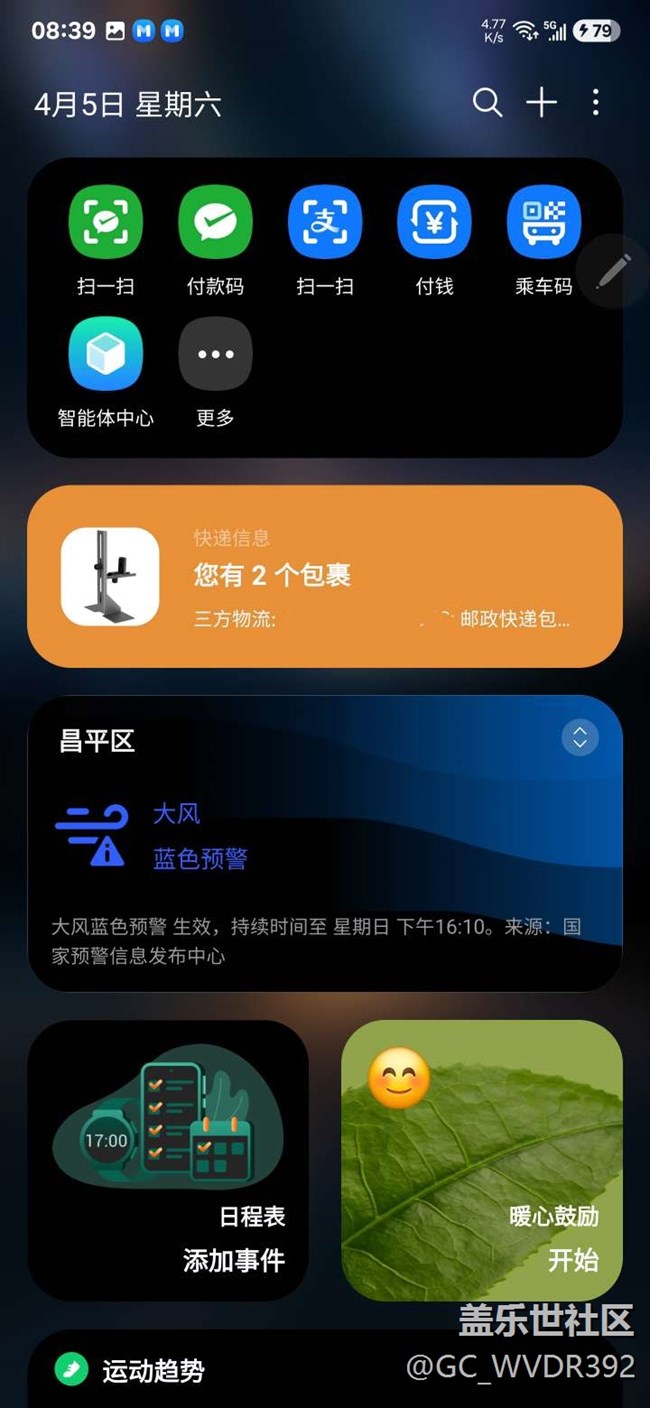Image resolution: width=650 pixels, height=1408 pixels.
Task: Expand the 昌平区 weather warning card
Action: (580, 738)
